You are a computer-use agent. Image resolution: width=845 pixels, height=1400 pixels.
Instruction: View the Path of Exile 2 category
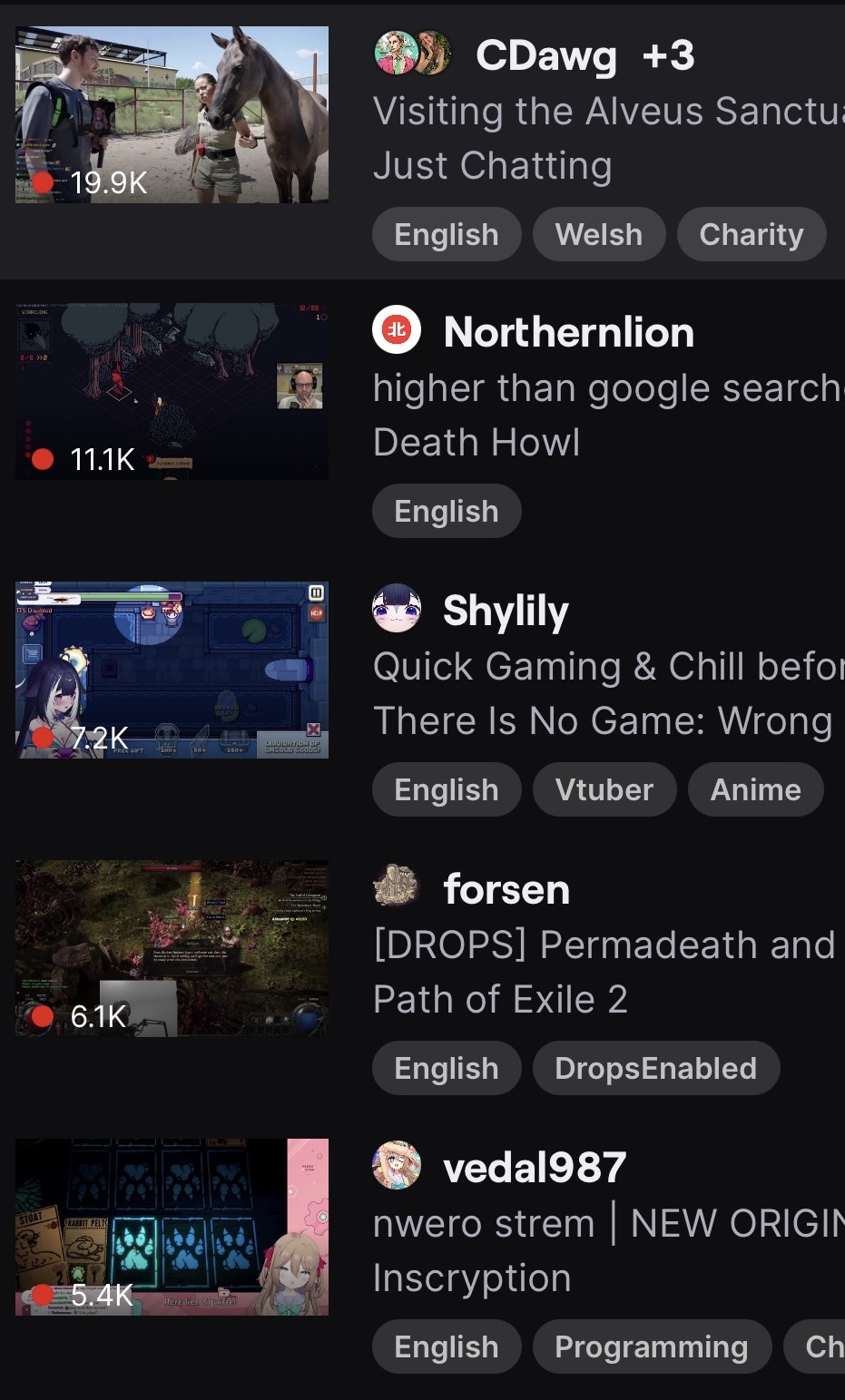[x=500, y=1000]
